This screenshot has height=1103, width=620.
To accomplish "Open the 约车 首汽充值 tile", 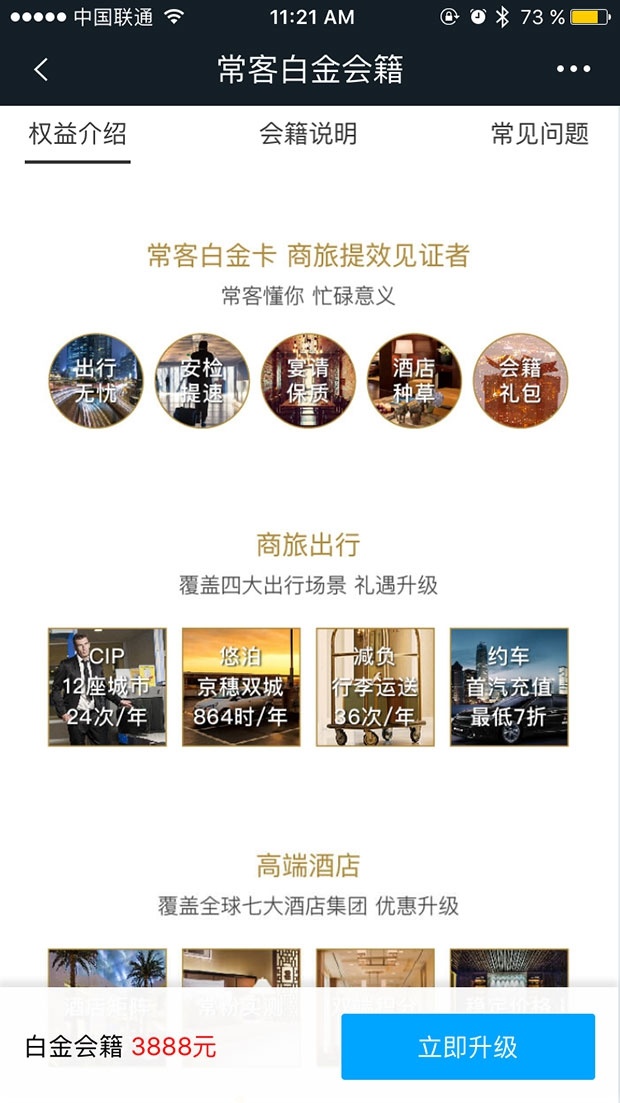I will point(509,687).
